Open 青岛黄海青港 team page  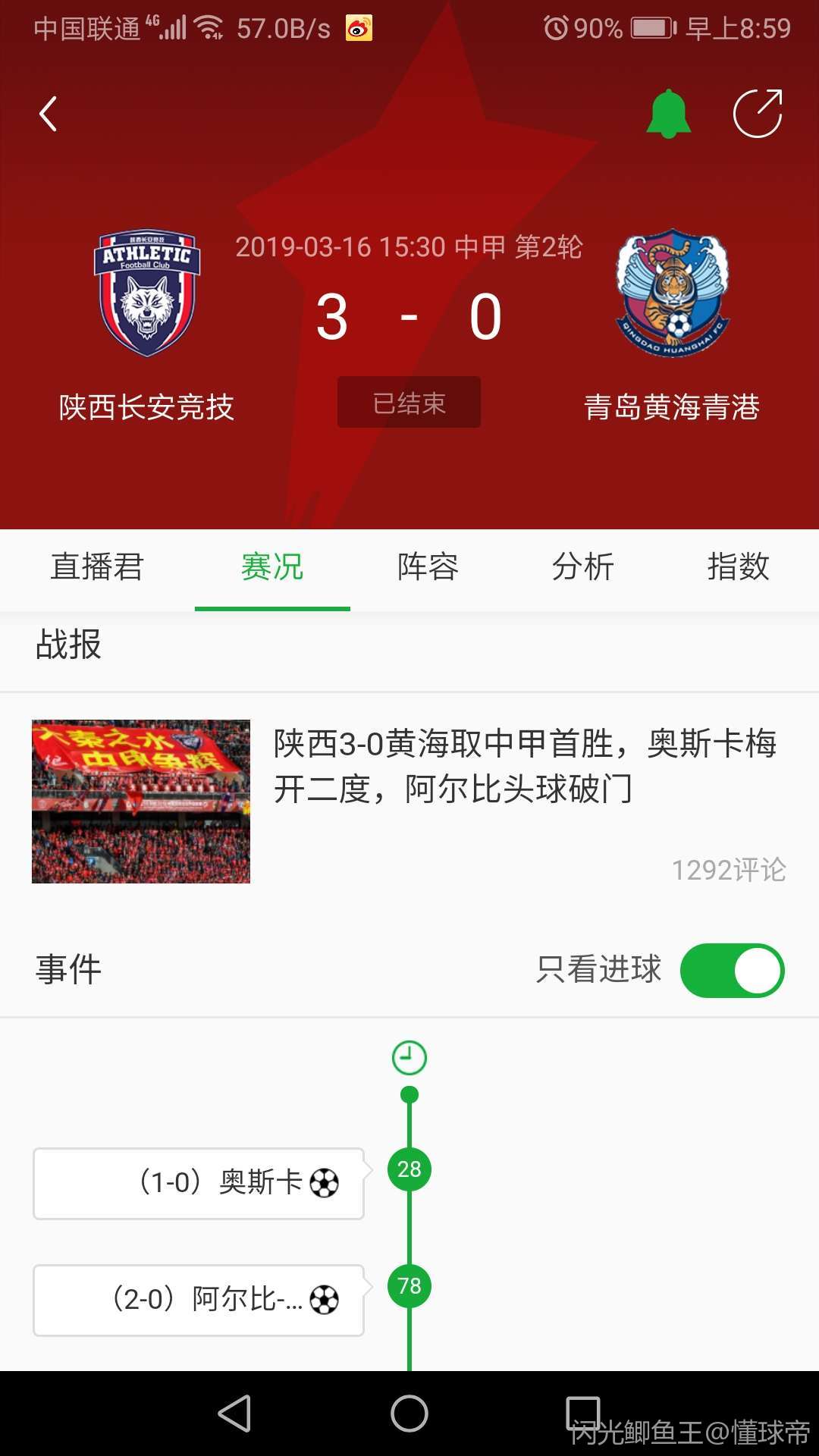pyautogui.click(x=672, y=294)
